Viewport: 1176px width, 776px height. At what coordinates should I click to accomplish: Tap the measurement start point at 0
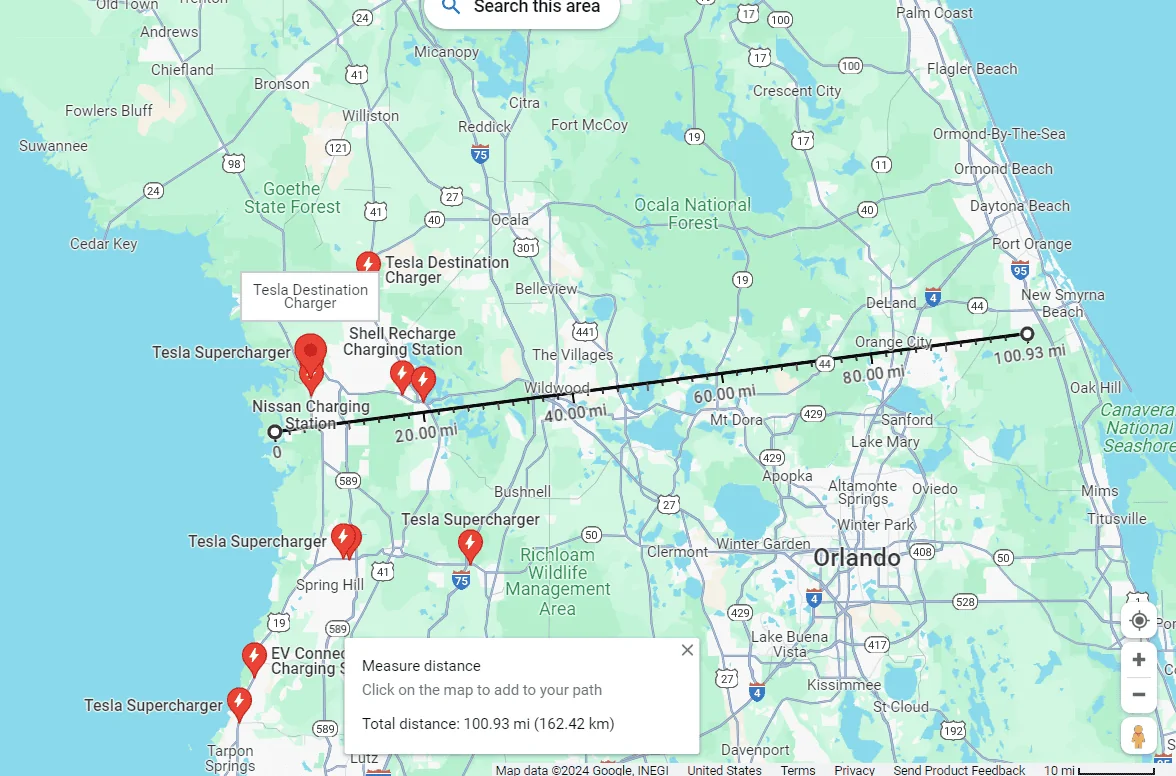click(275, 432)
